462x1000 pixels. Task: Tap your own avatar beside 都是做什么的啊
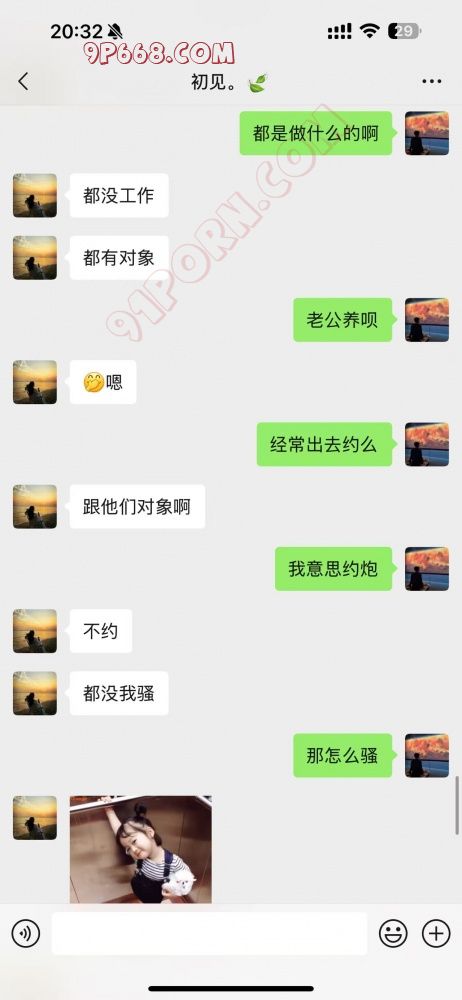(x=427, y=133)
